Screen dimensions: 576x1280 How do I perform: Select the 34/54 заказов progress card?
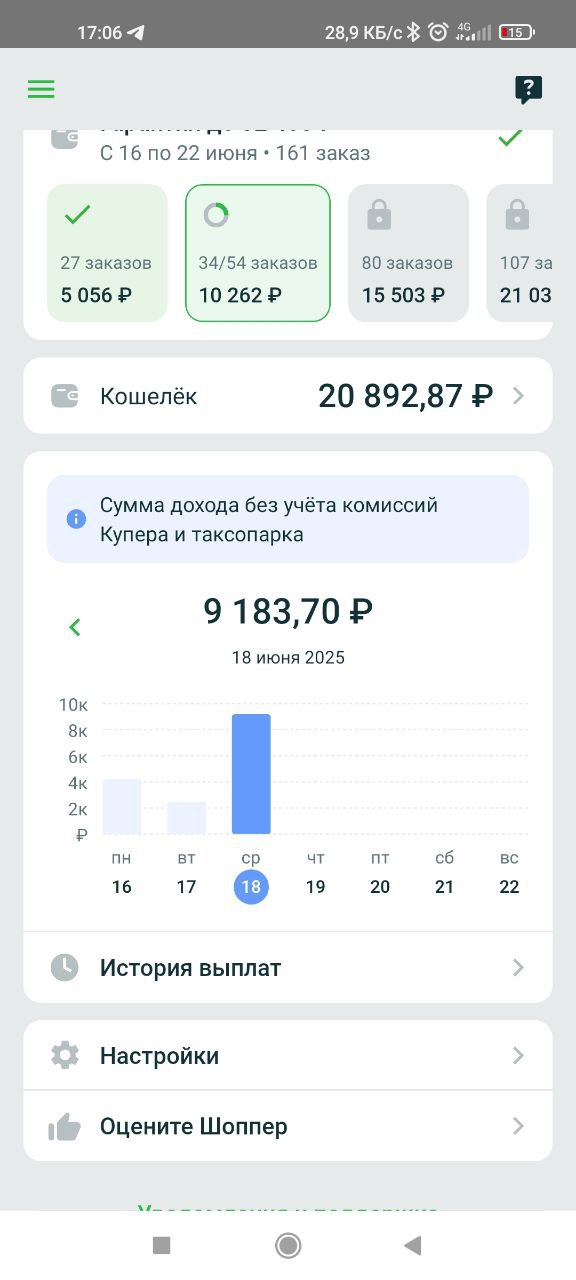258,253
